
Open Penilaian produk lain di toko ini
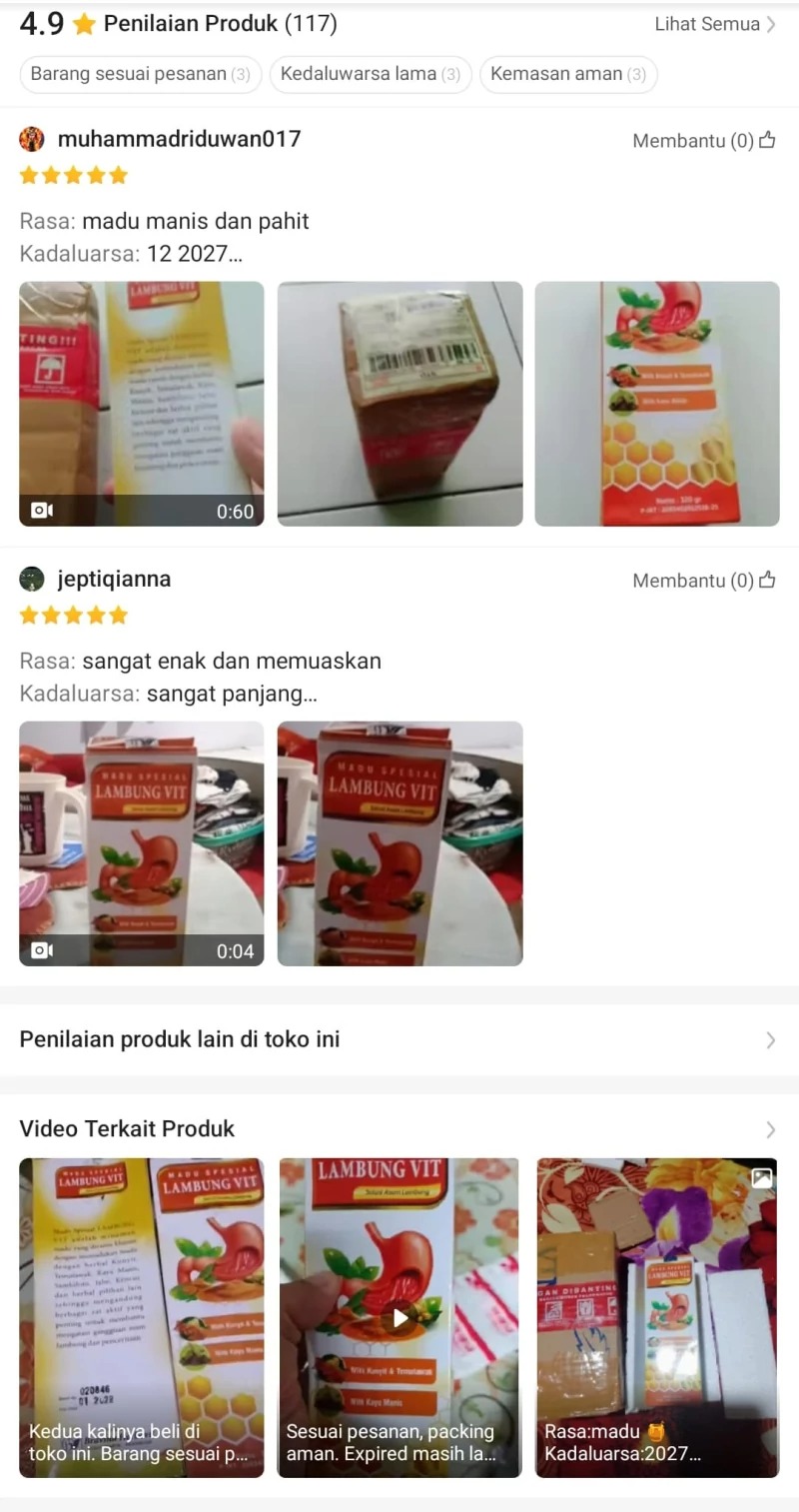point(398,1039)
